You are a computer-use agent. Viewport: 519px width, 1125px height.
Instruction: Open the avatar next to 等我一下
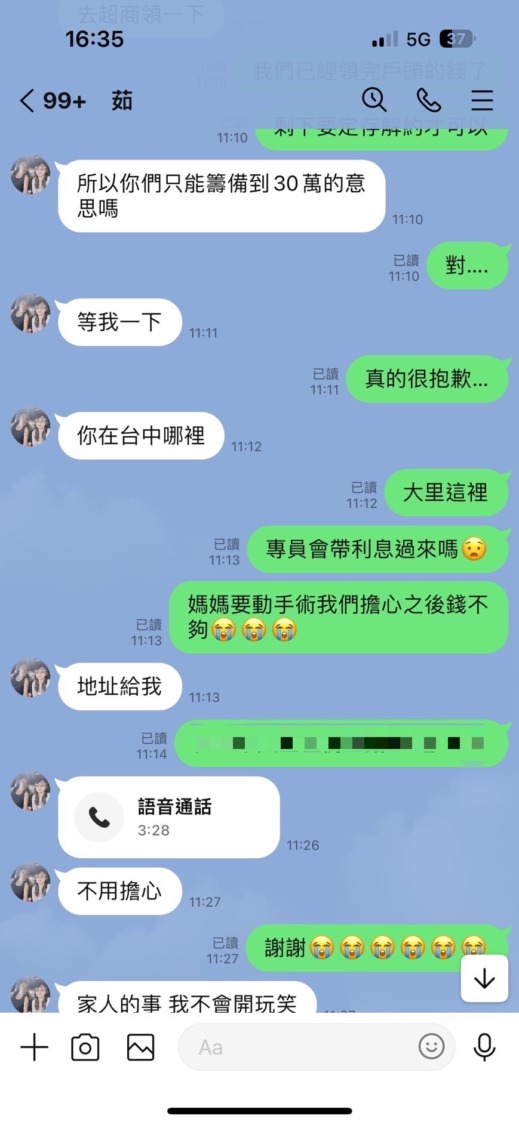point(31,314)
